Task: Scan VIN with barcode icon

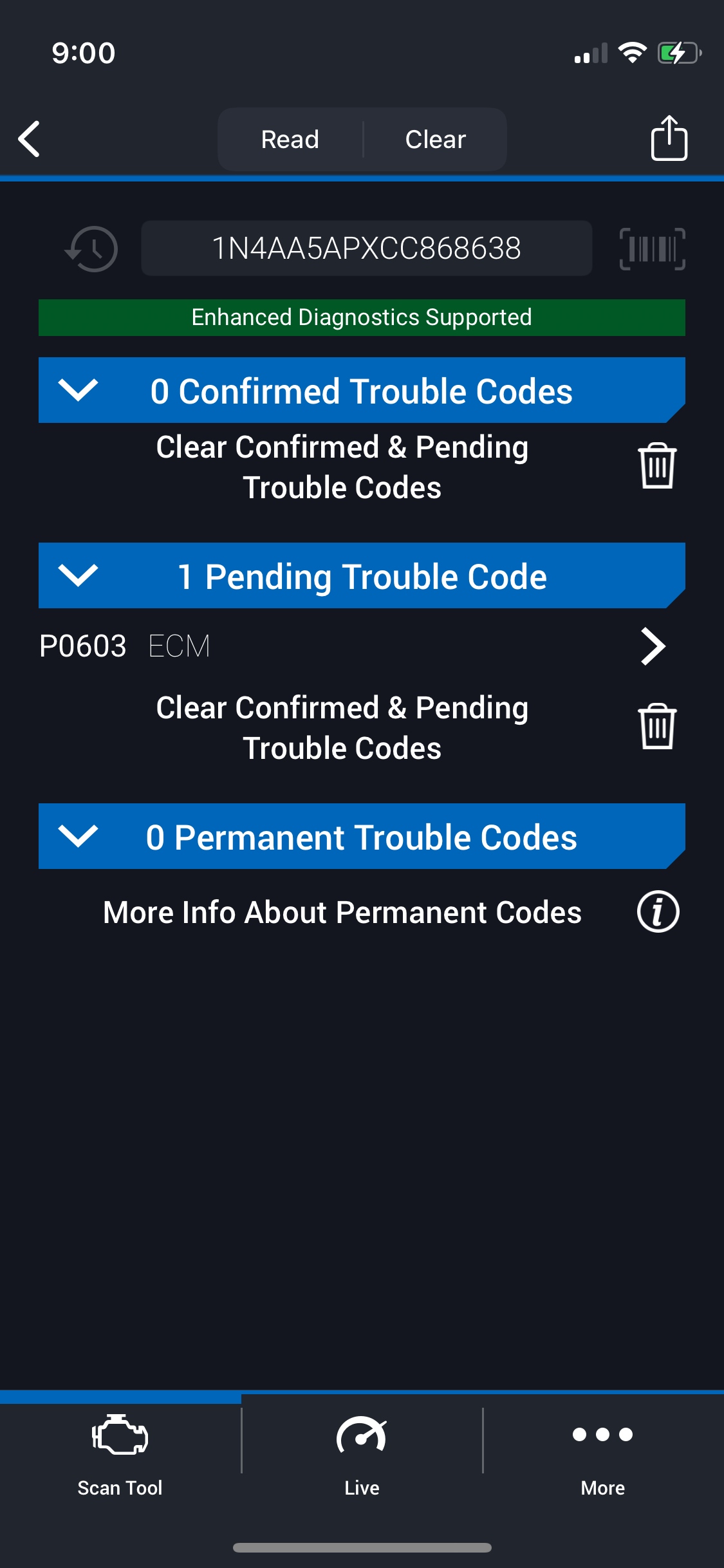Action: click(x=652, y=248)
